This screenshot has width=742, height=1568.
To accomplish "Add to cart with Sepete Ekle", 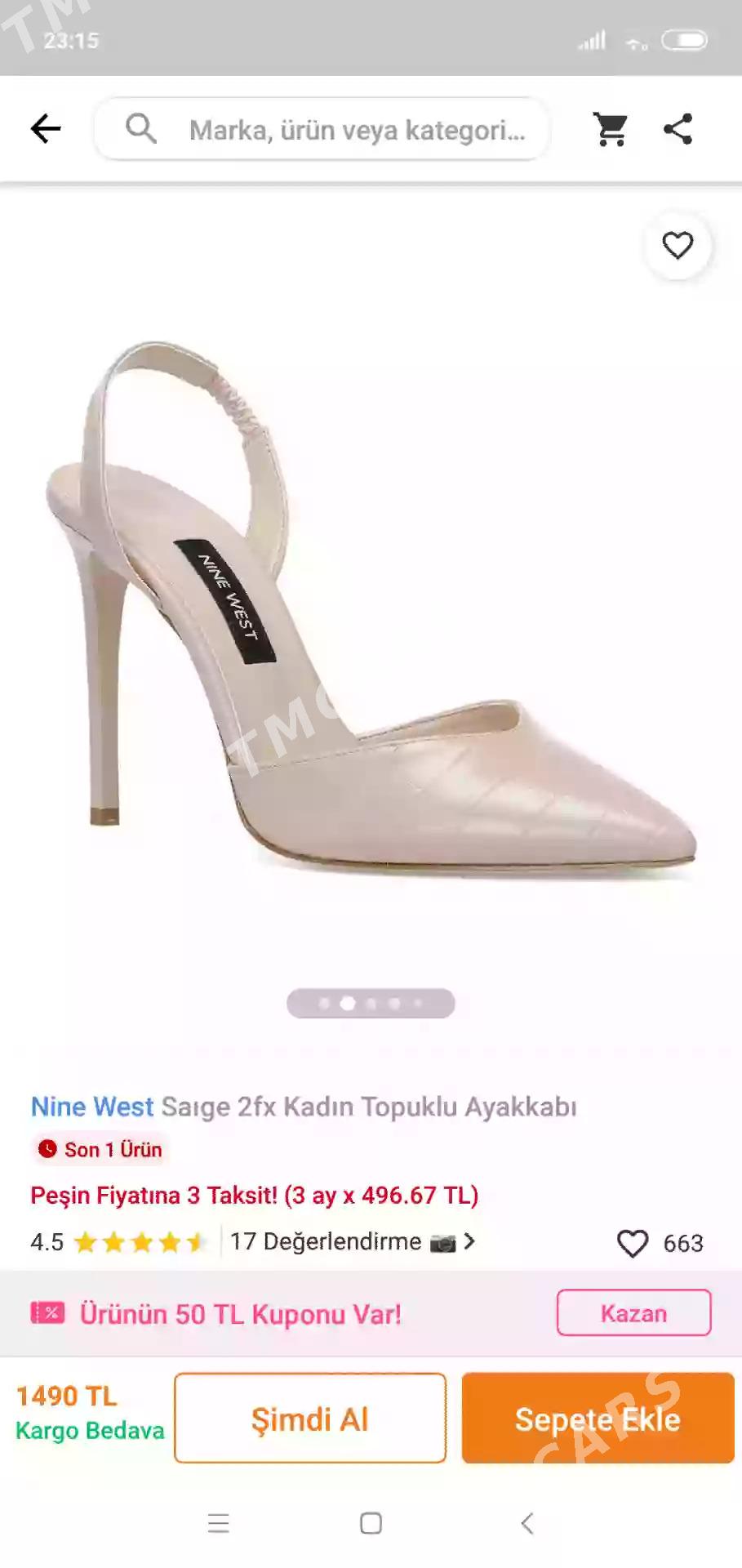I will [598, 1419].
